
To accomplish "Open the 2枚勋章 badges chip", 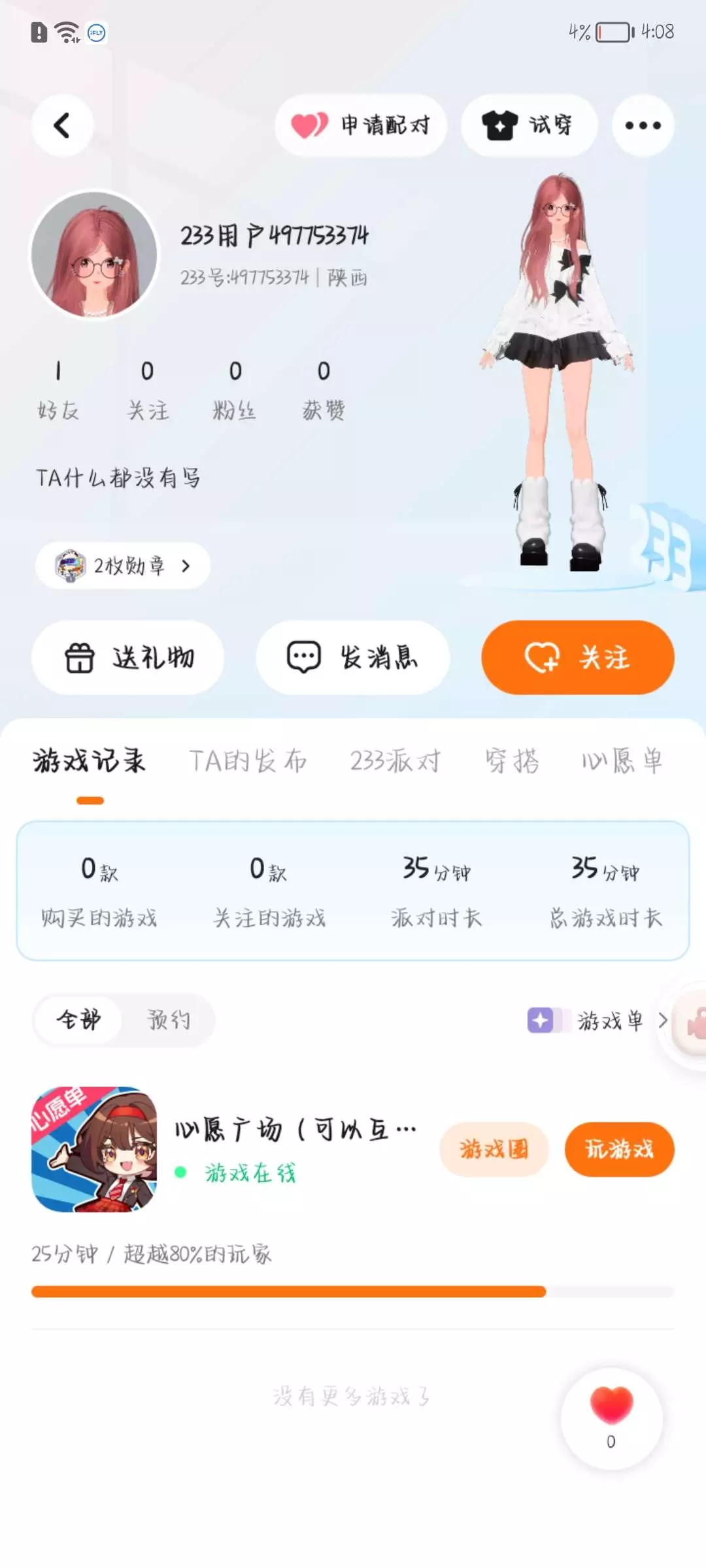I will (x=123, y=566).
